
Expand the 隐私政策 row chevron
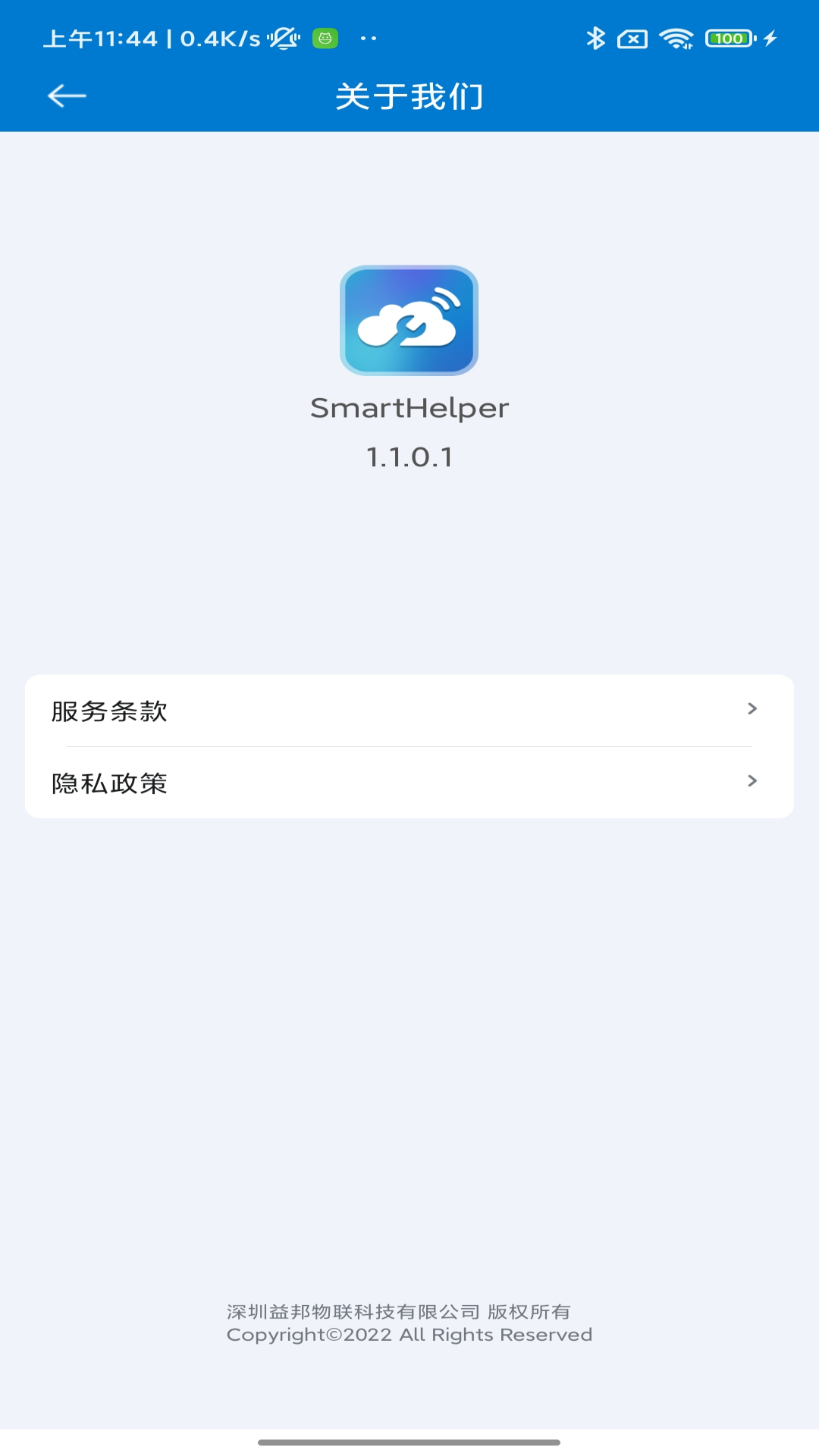[752, 782]
